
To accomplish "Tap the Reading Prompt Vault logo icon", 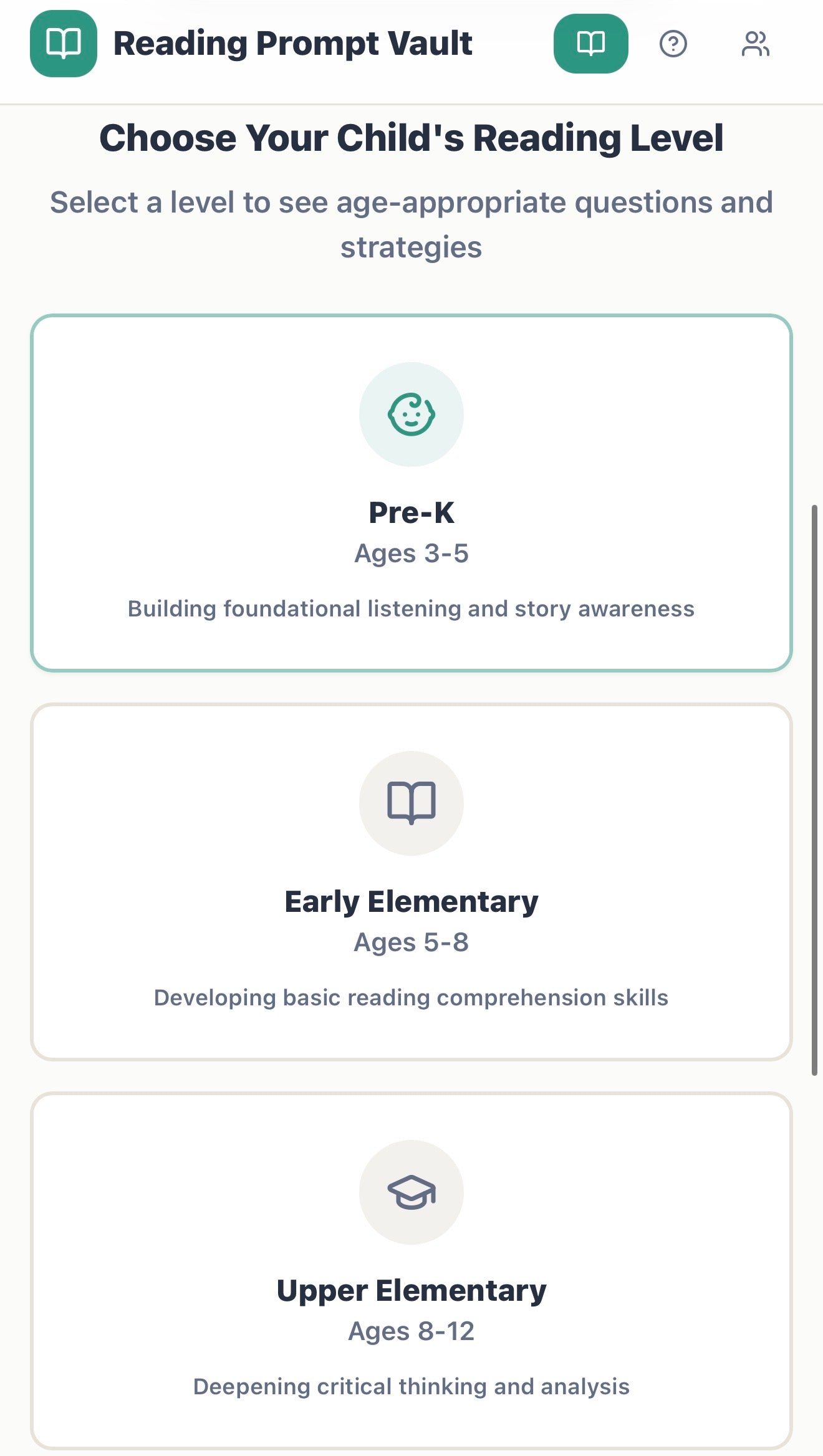I will tap(64, 44).
